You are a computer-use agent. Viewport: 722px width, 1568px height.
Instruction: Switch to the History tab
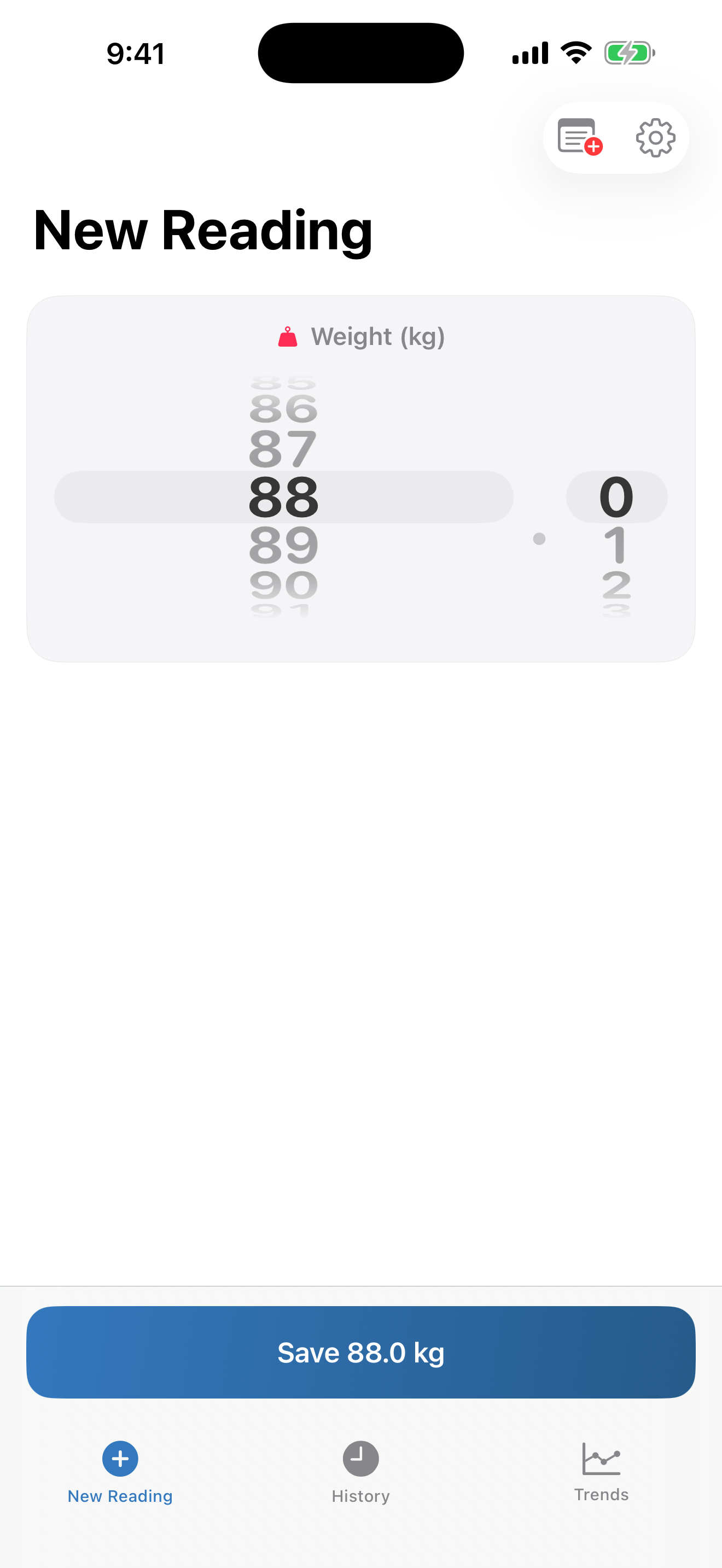pyautogui.click(x=361, y=1472)
